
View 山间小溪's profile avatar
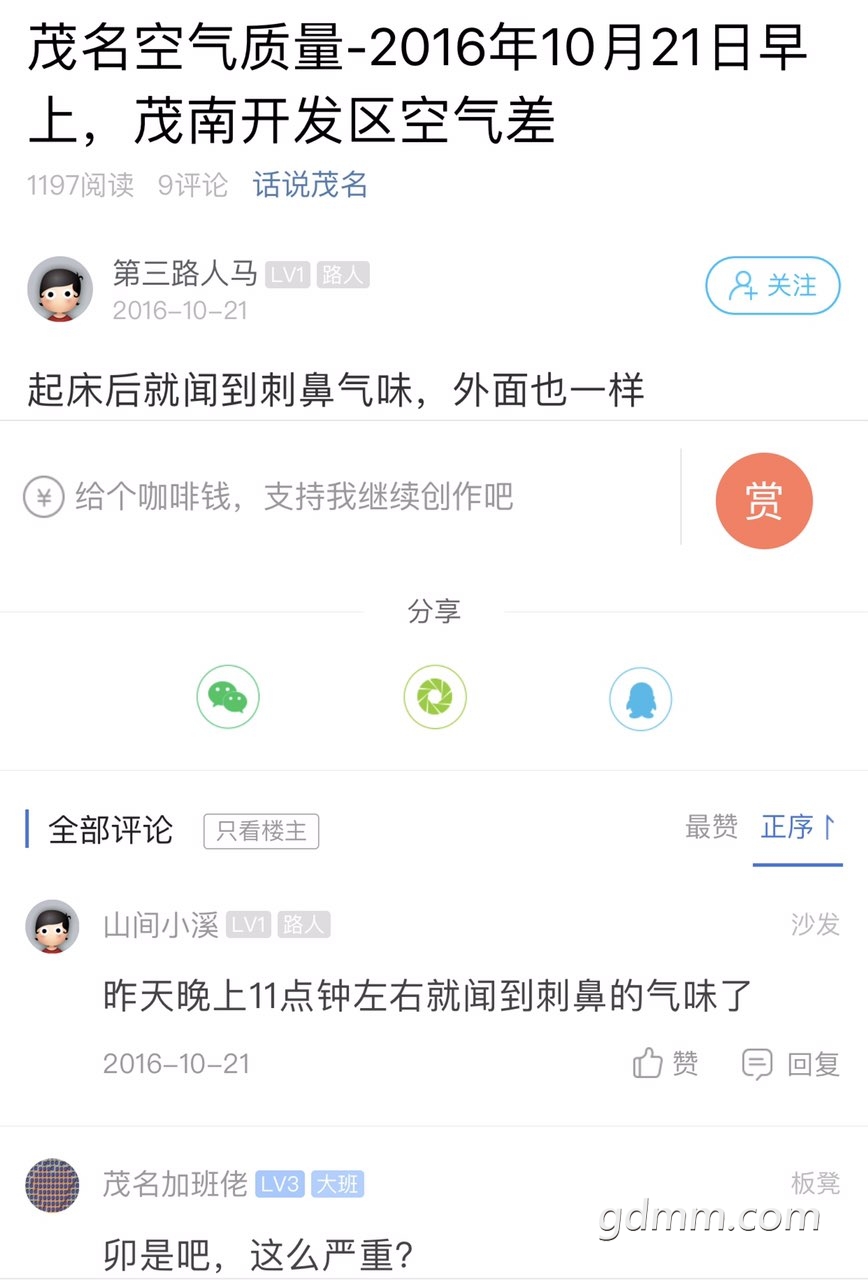(x=52, y=926)
